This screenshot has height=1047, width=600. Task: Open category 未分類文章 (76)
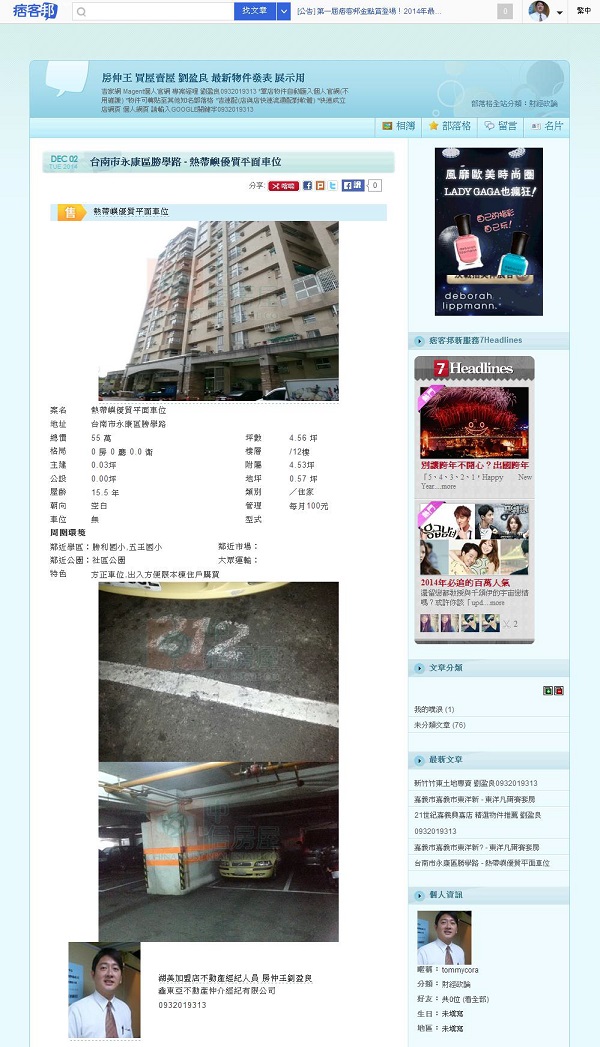[x=439, y=724]
